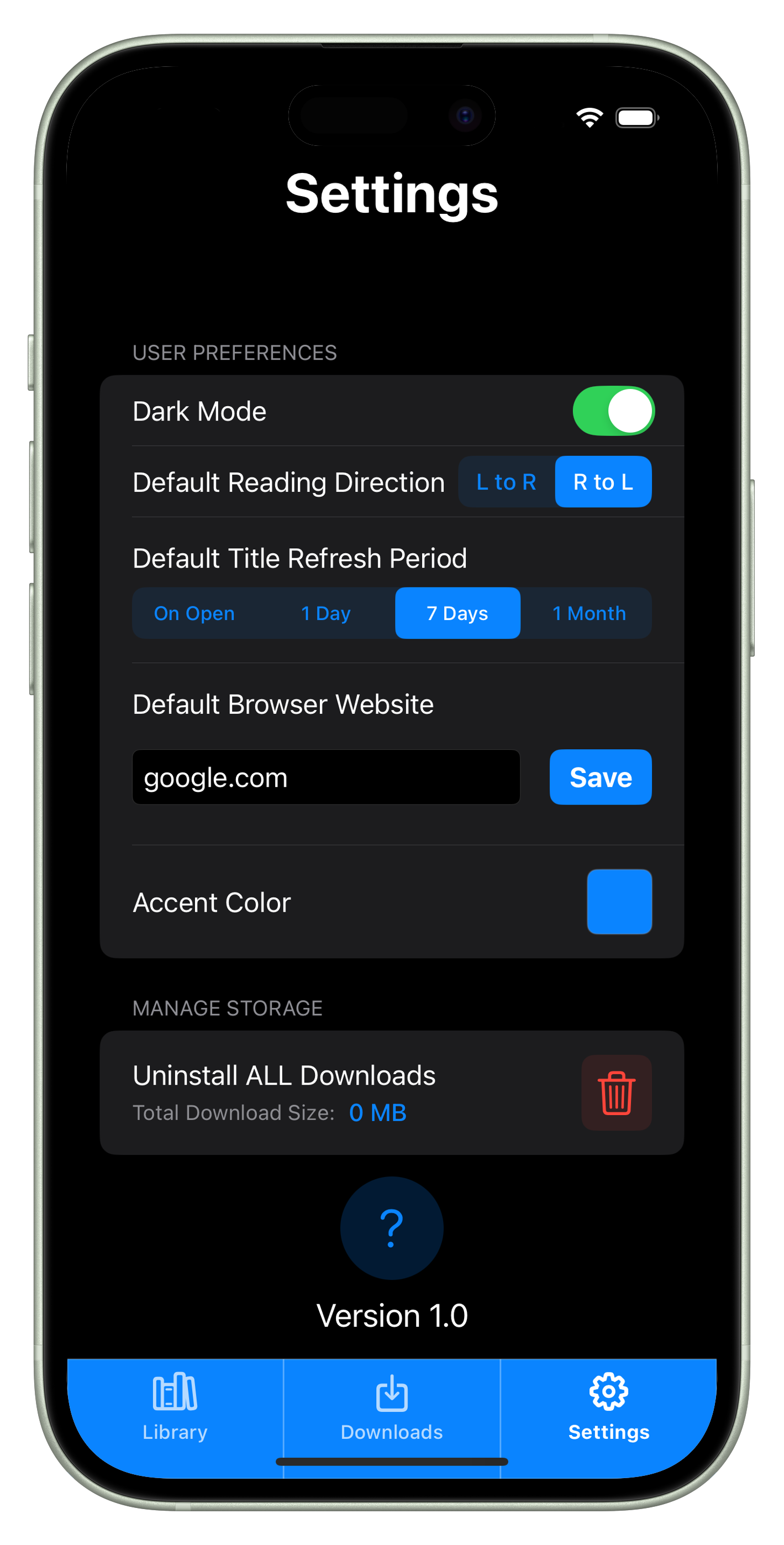The width and height of the screenshot is (784, 1545).
Task: Go to the Downloads tab
Action: point(392,1406)
